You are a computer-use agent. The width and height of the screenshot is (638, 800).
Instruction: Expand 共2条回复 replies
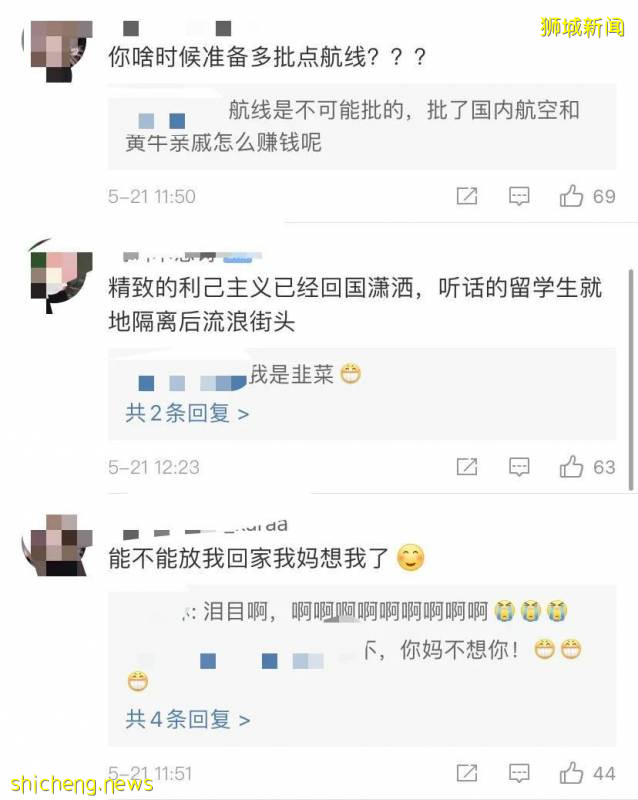click(187, 413)
